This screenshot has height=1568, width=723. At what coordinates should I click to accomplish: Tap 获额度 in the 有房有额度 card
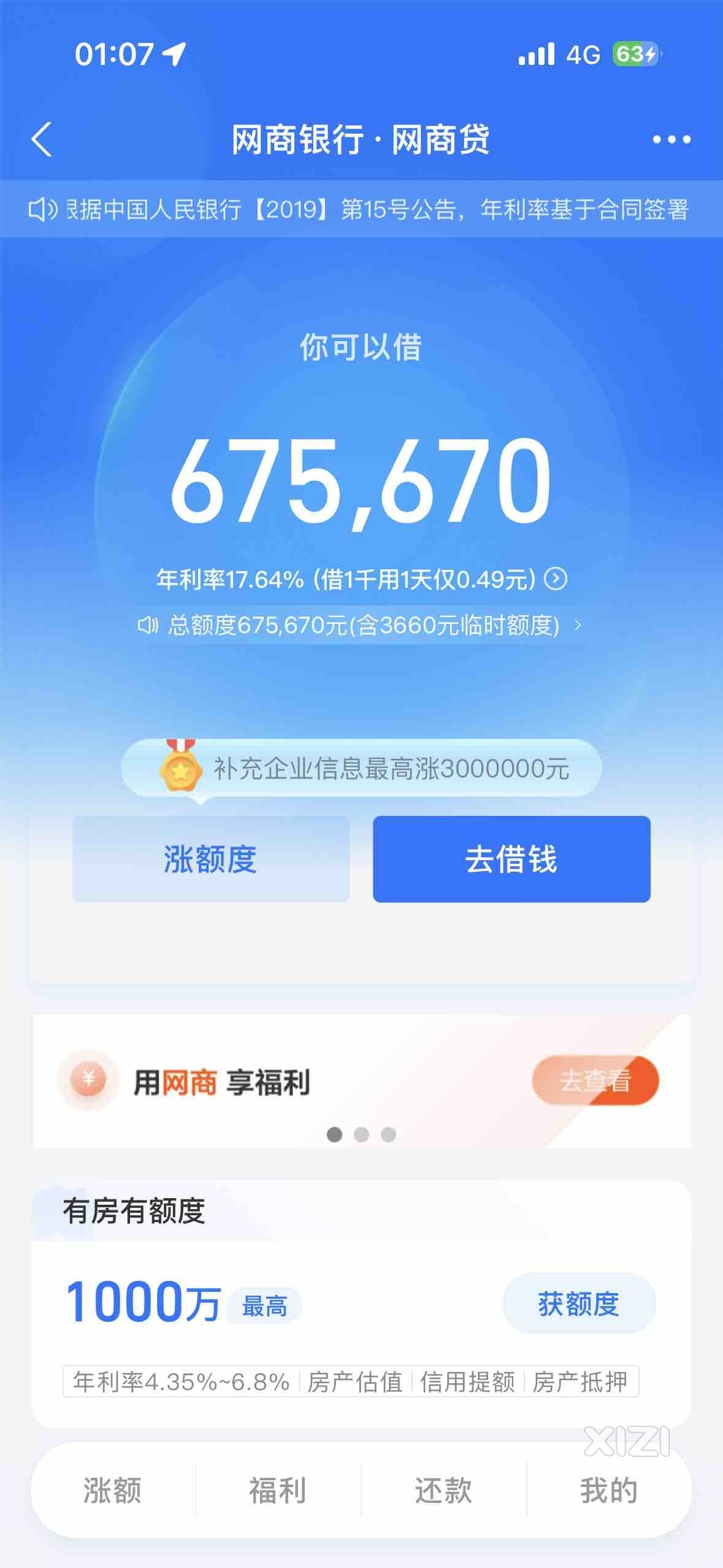pos(578,1304)
